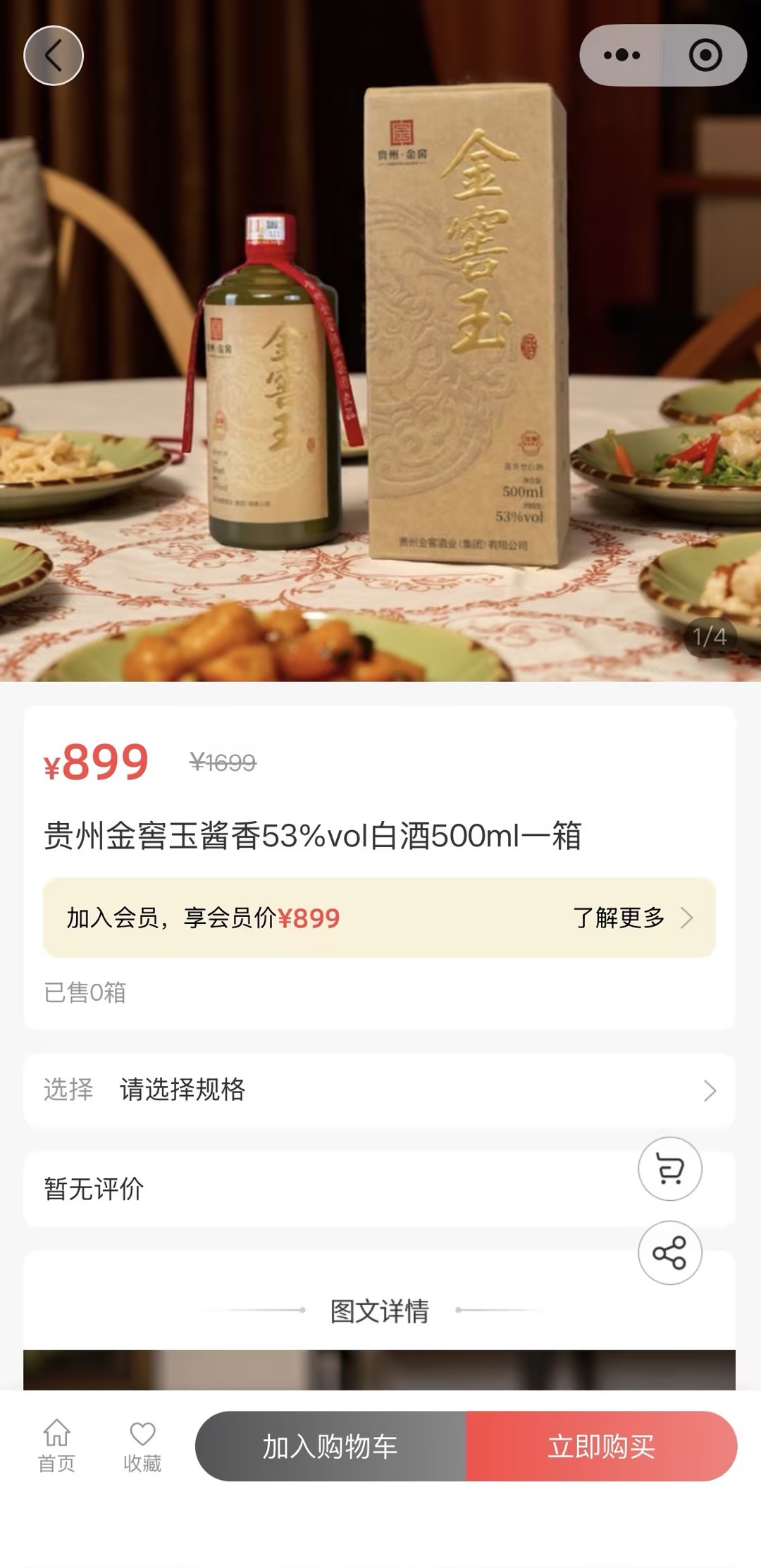Go to the 首页 home tab

(56, 1446)
